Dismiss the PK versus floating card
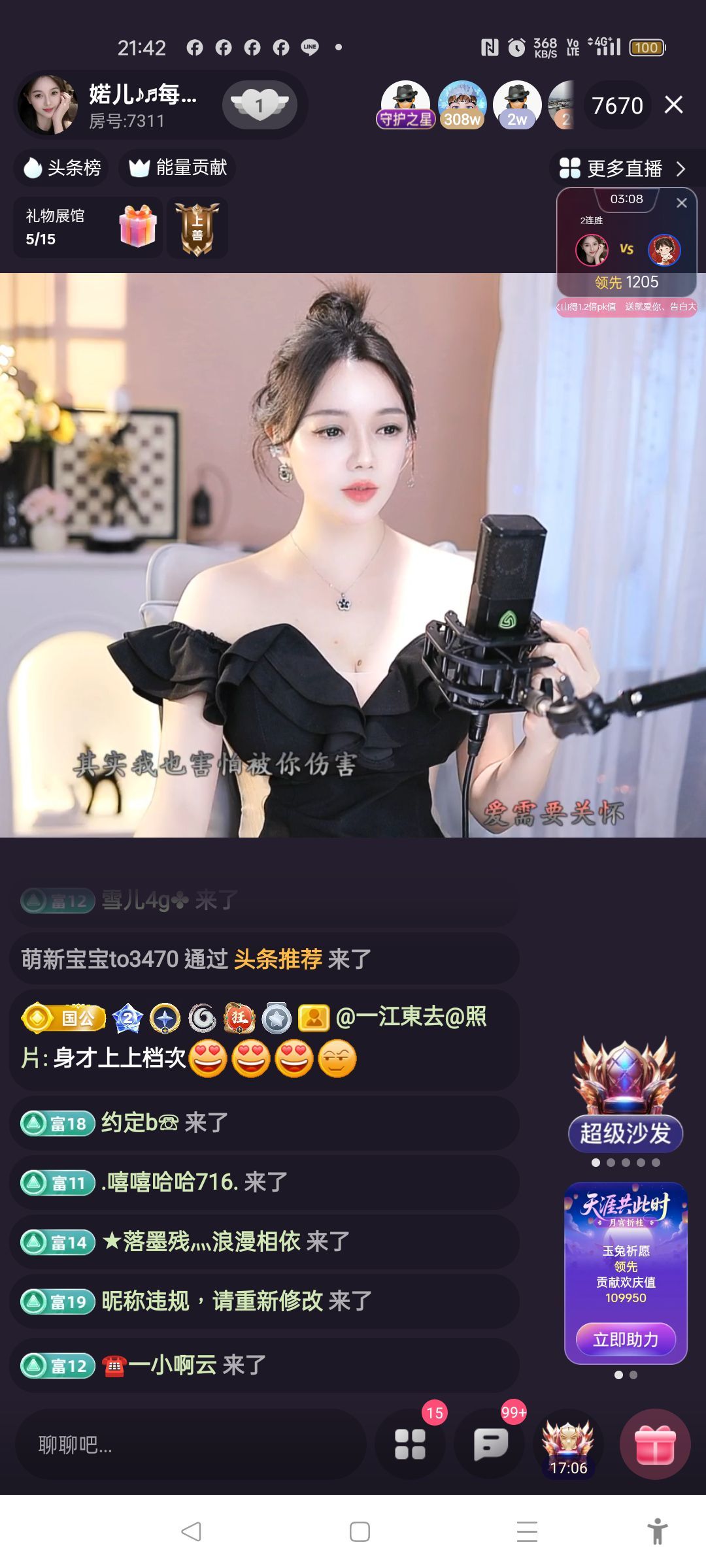 point(681,203)
